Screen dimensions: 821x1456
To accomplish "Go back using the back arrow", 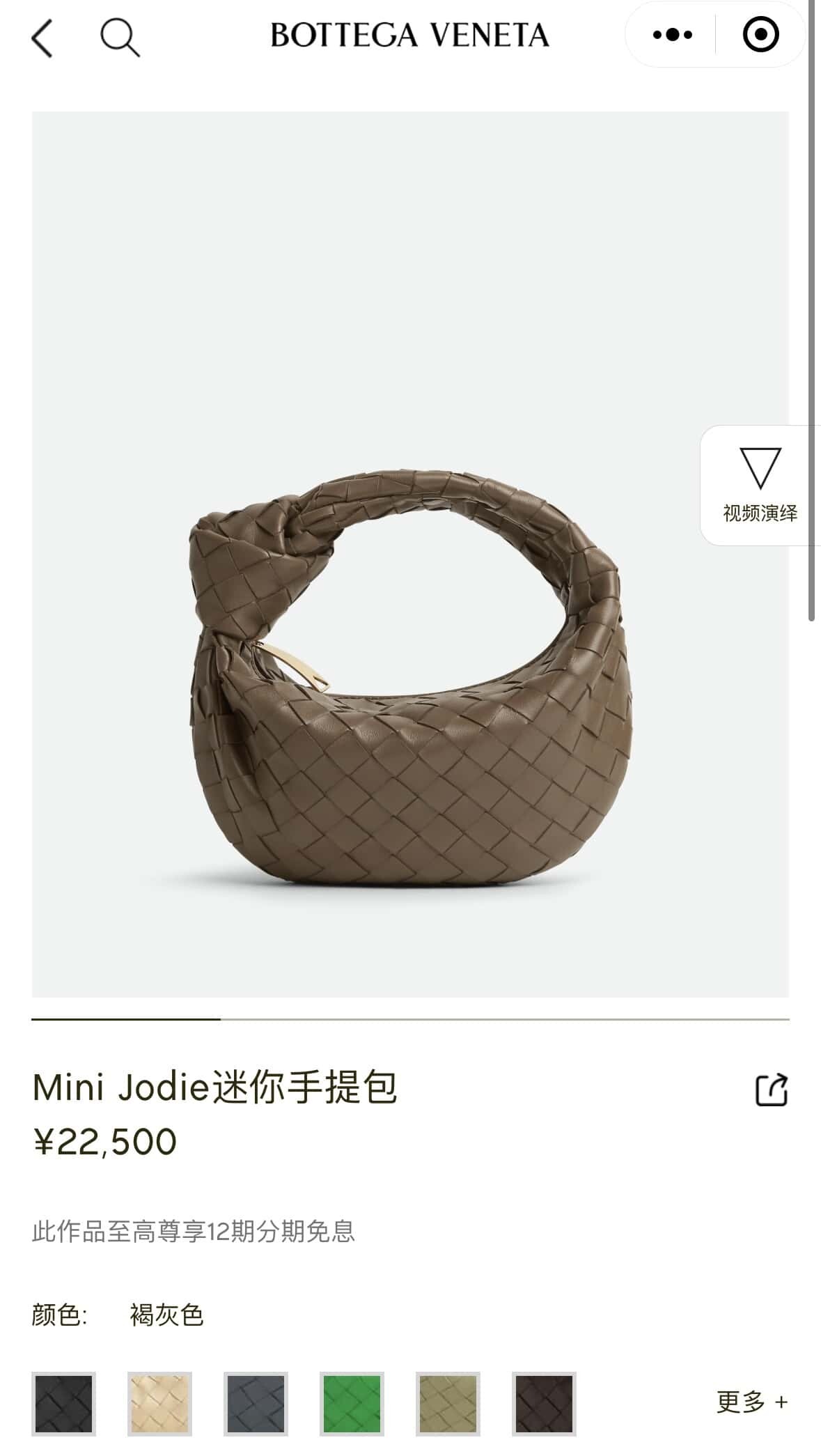I will click(x=42, y=38).
